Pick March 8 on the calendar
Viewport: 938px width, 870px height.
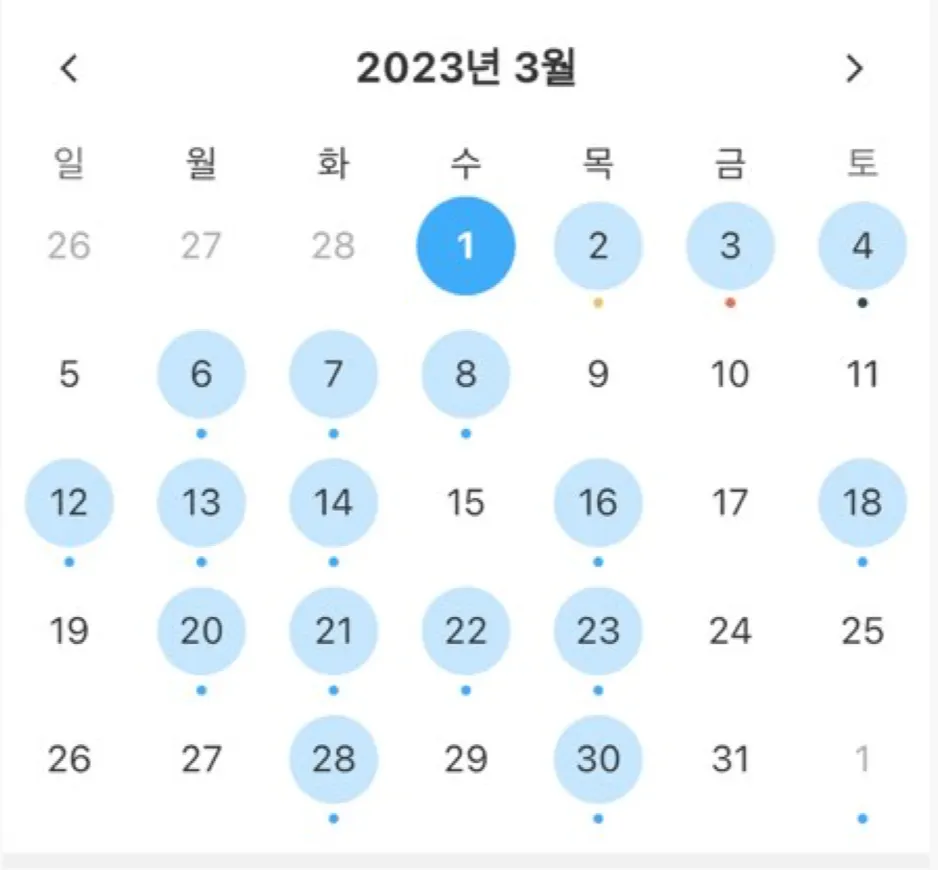click(466, 375)
